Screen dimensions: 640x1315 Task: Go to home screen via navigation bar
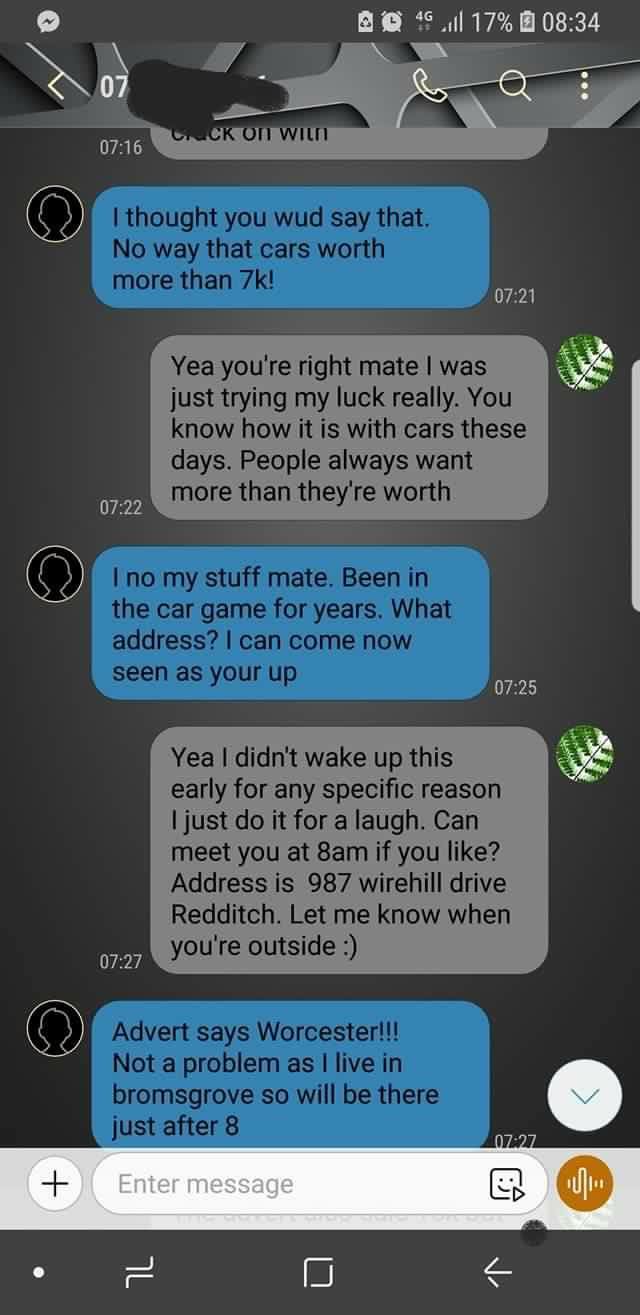318,1272
